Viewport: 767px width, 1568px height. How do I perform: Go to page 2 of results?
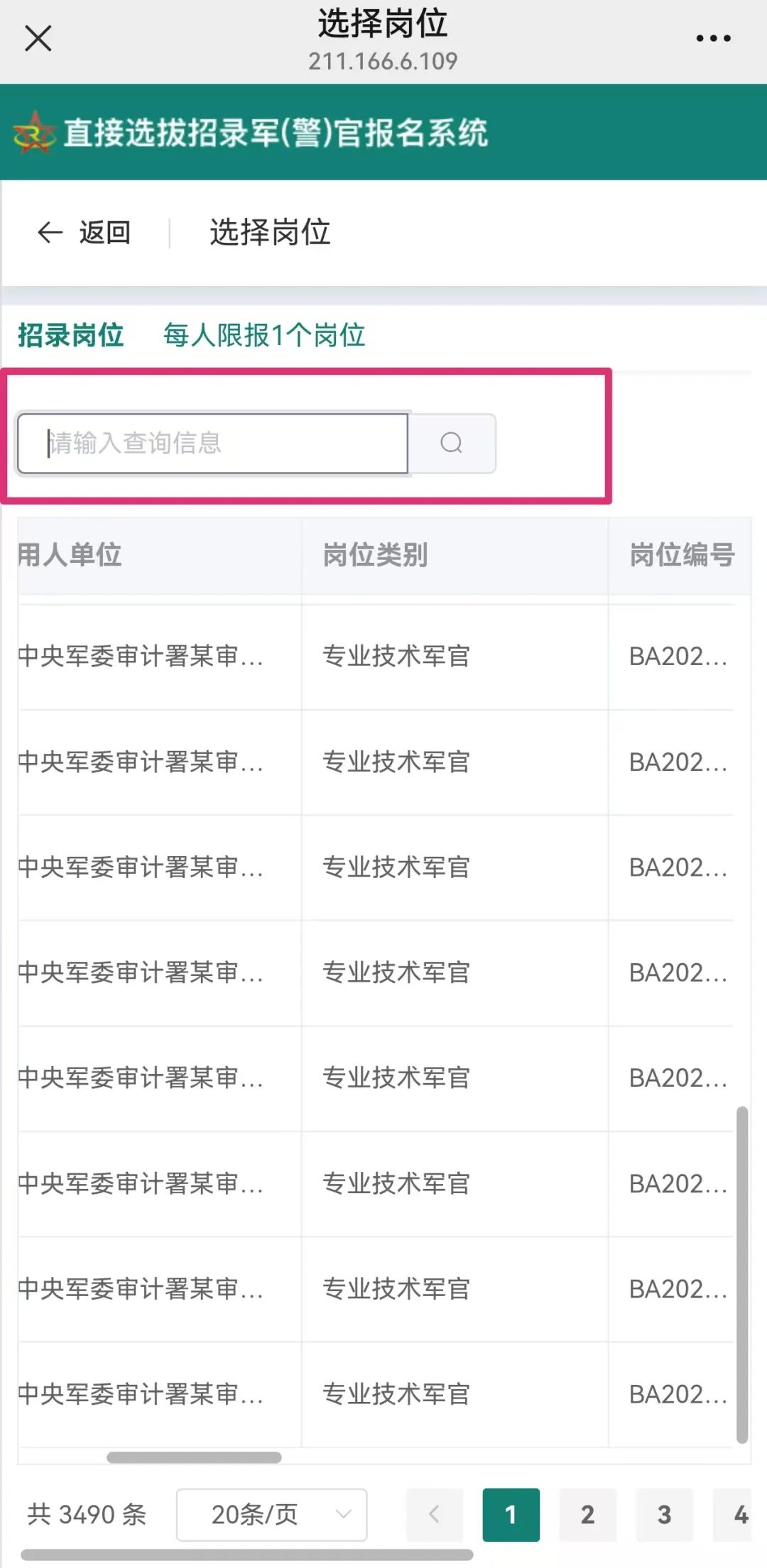click(587, 1515)
